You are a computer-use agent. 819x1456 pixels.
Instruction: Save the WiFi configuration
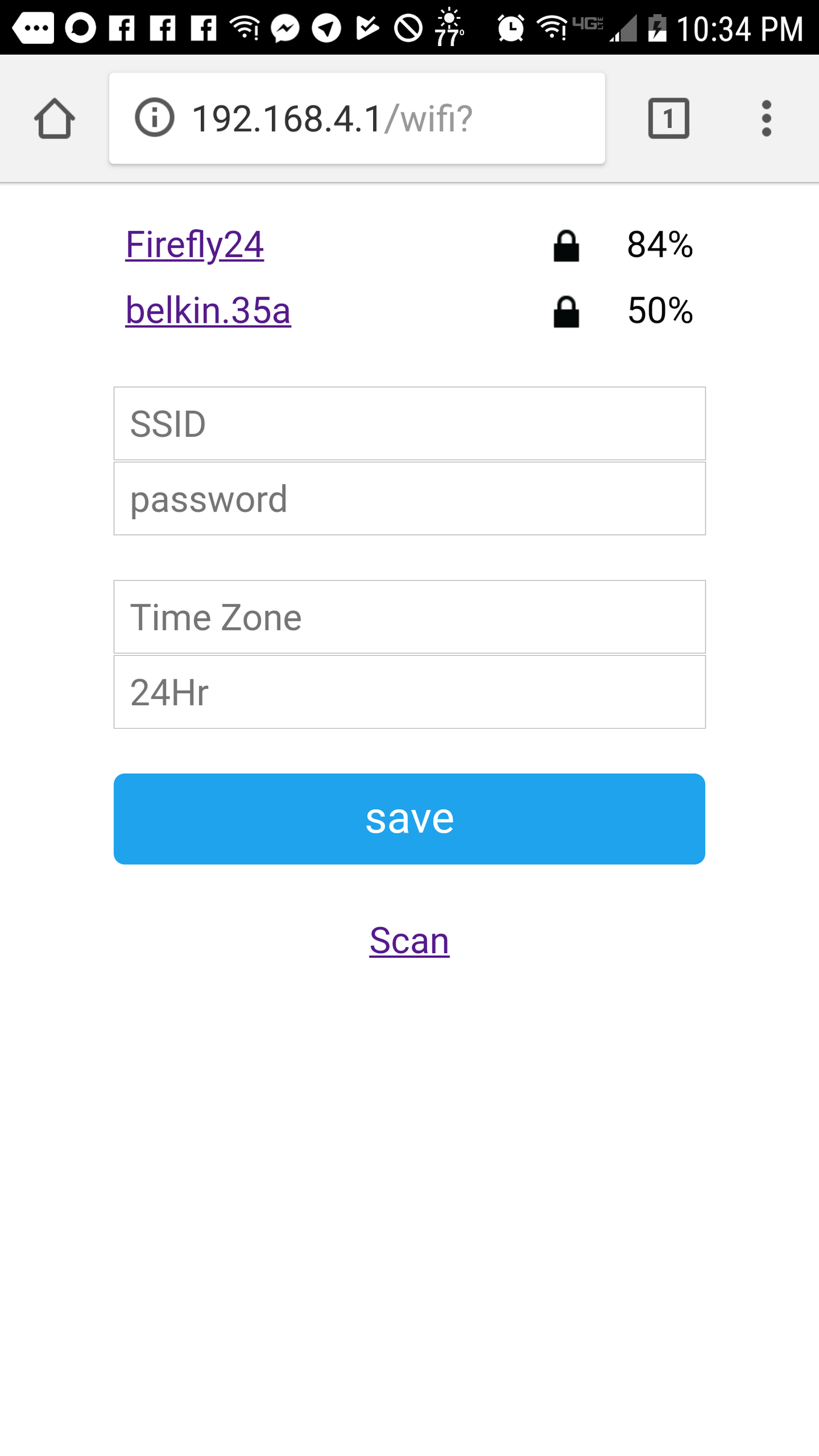point(409,818)
